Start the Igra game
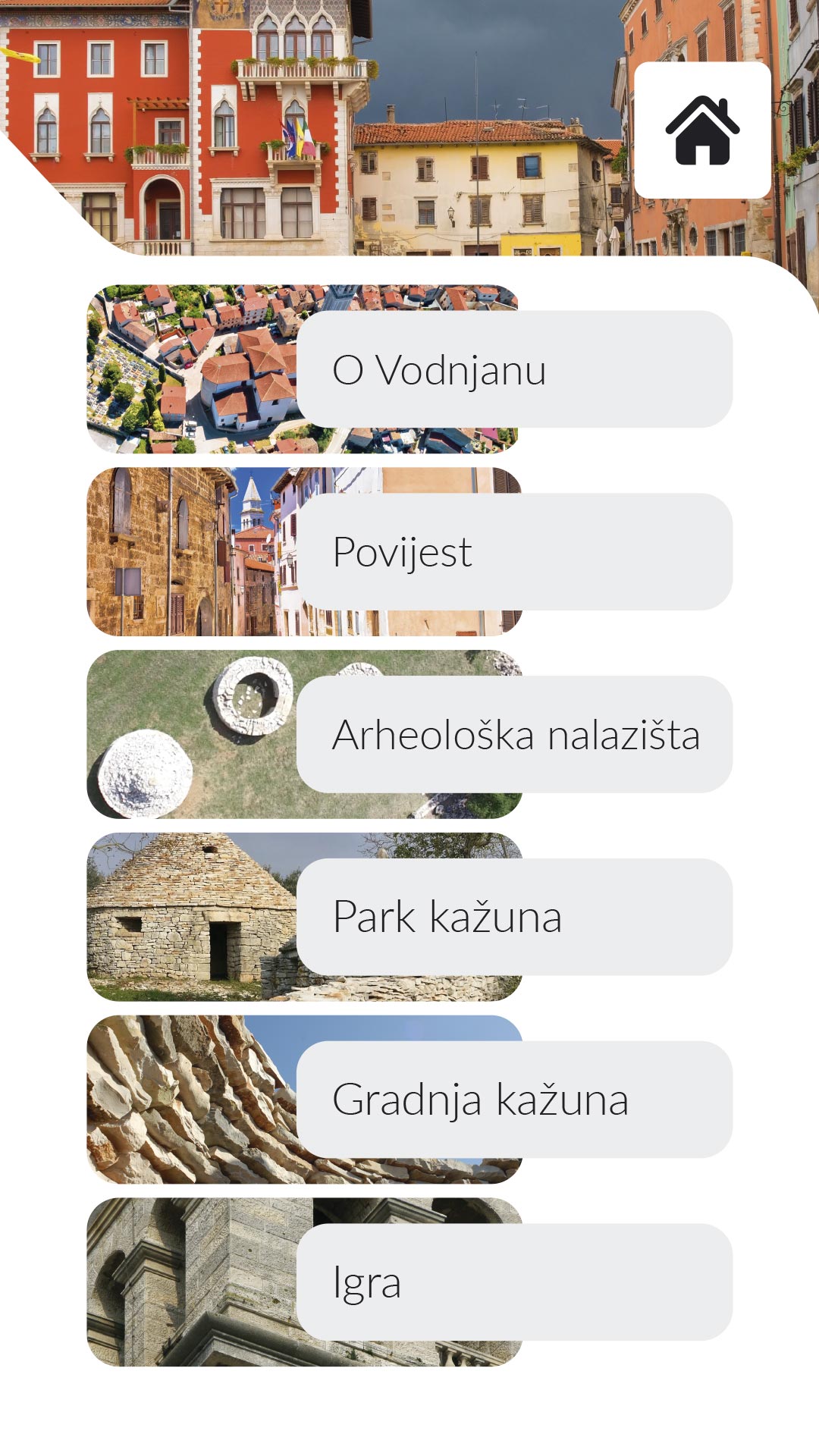Viewport: 819px width, 1456px height. tap(514, 1282)
